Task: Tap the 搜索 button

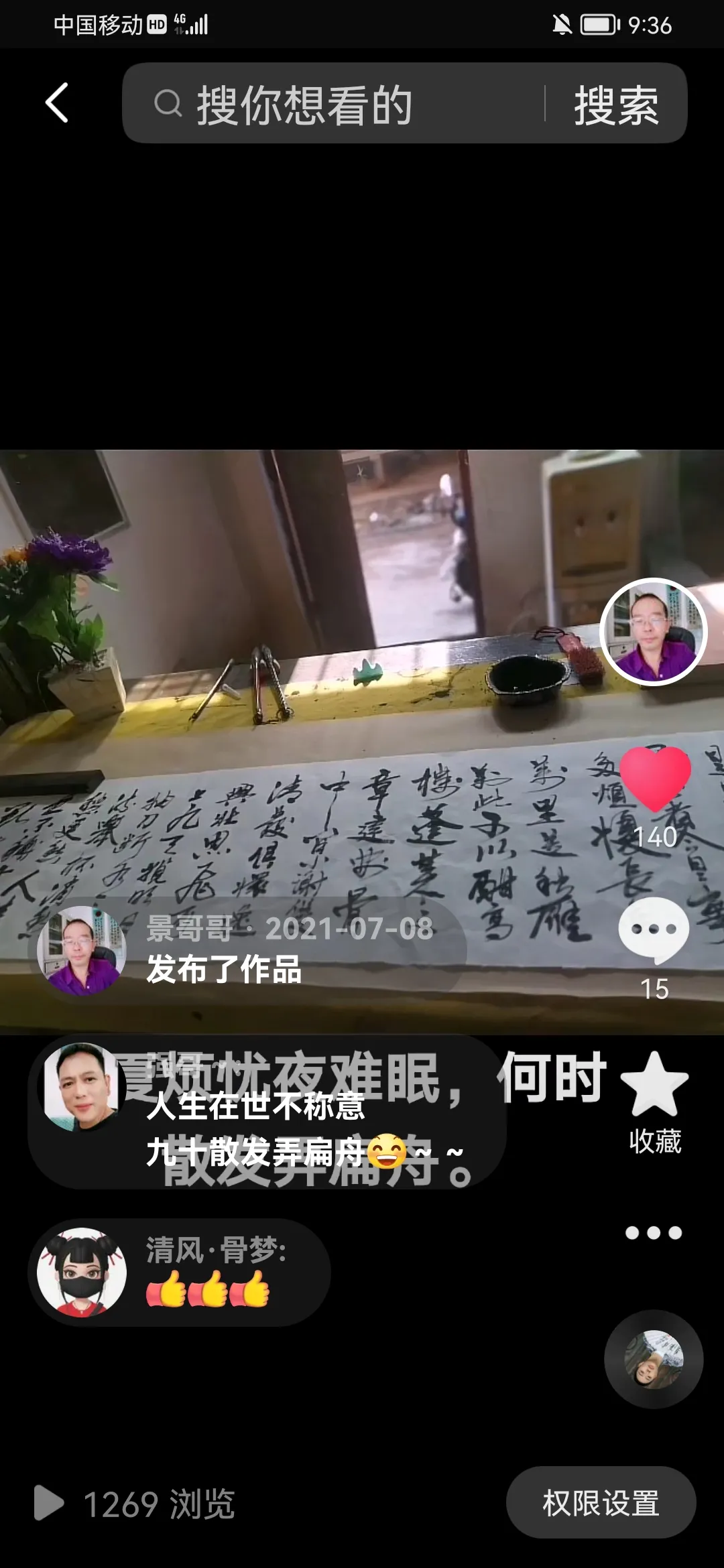Action: point(616,105)
